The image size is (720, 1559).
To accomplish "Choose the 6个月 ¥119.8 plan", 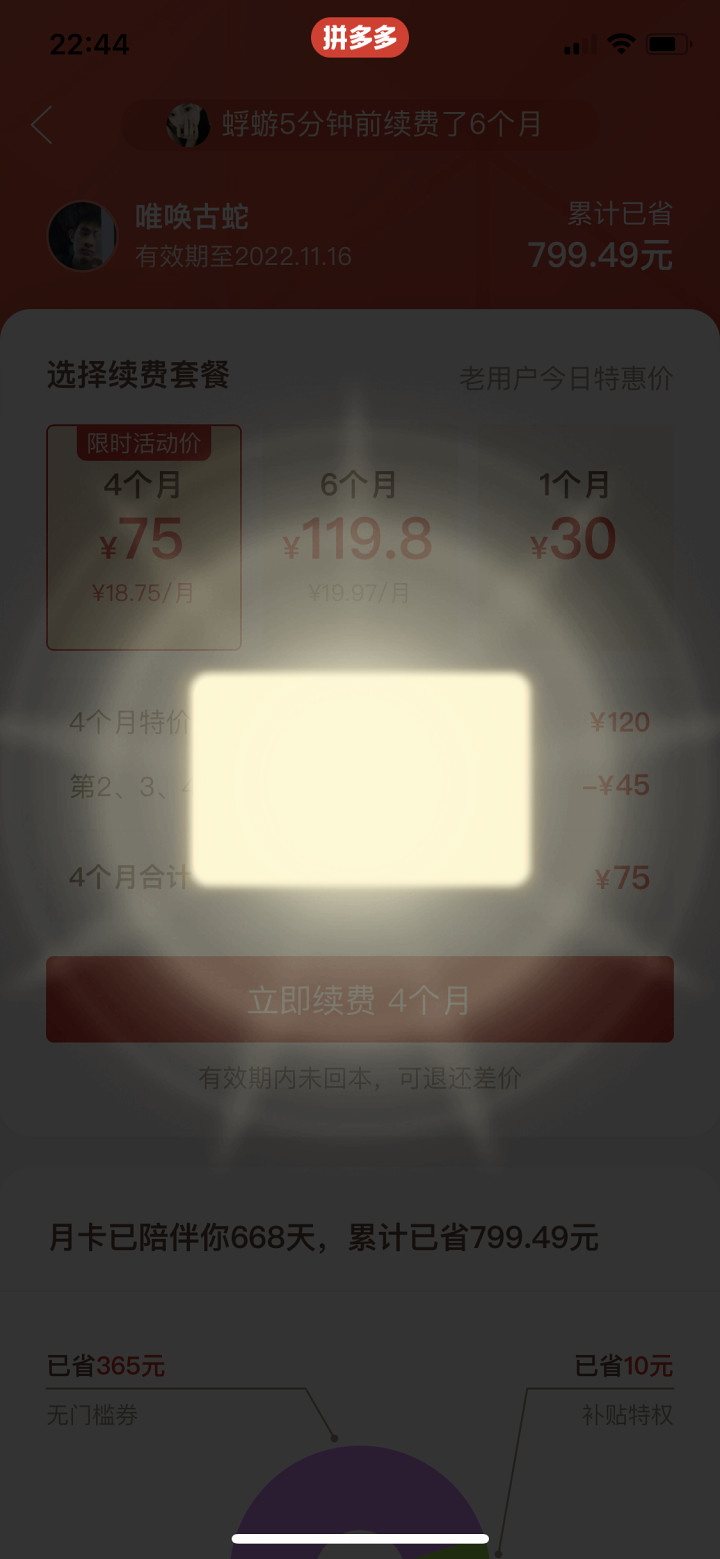I will [x=358, y=538].
